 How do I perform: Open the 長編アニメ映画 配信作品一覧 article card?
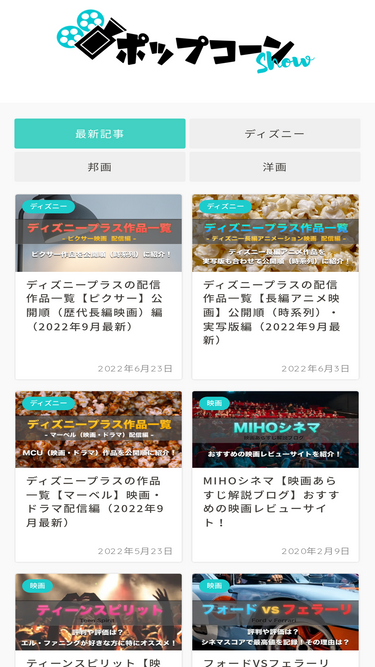click(x=275, y=287)
